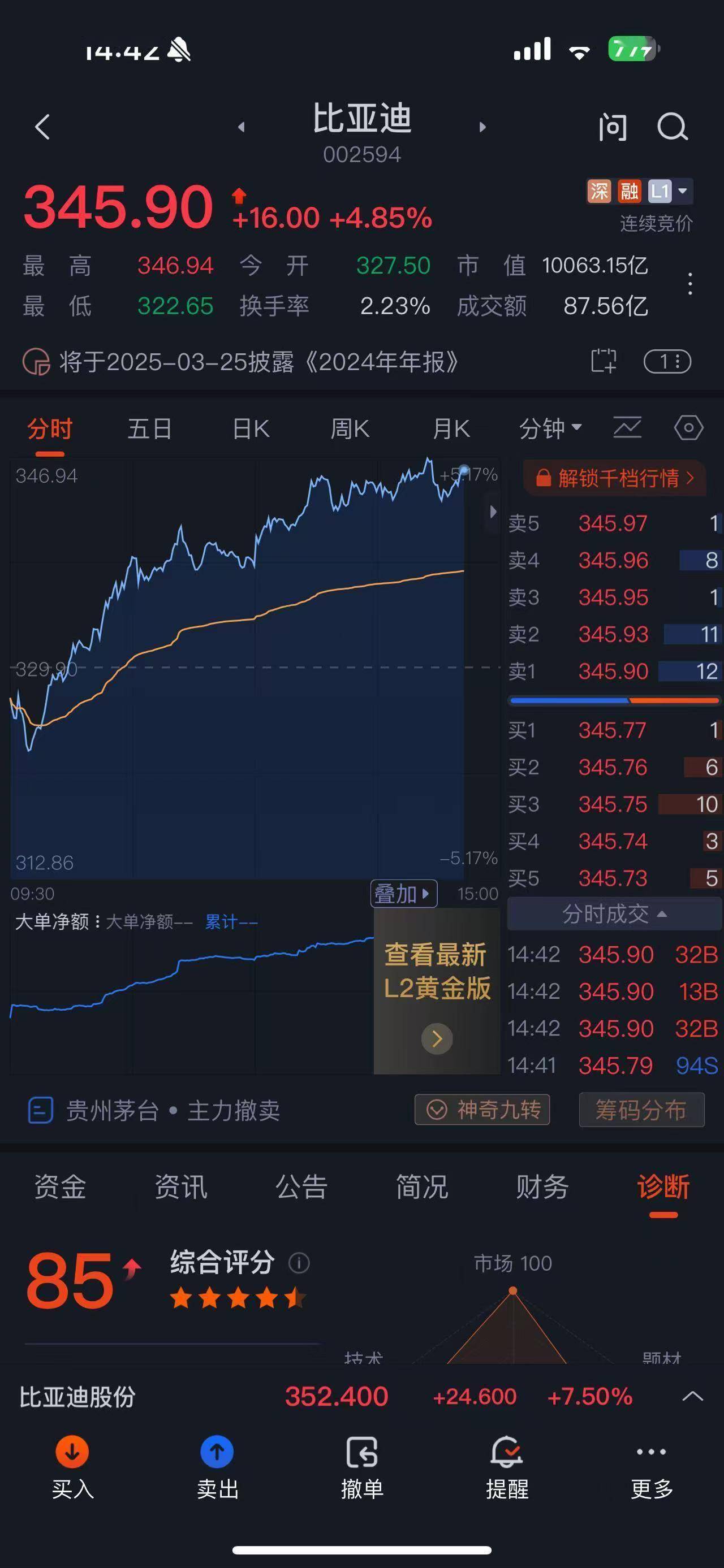The width and height of the screenshot is (724, 1568).
Task: Click the back arrow to exit stock page
Action: pos(41,127)
